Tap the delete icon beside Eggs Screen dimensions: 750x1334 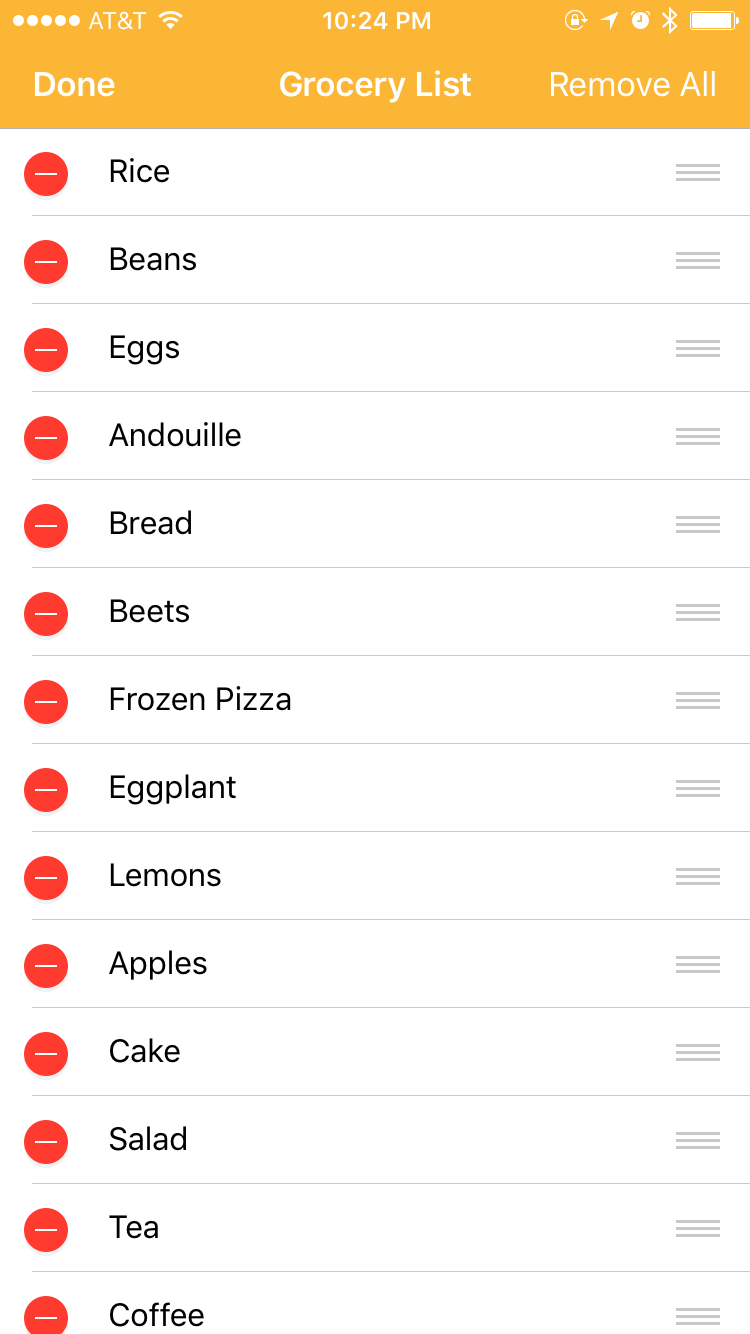pos(46,350)
